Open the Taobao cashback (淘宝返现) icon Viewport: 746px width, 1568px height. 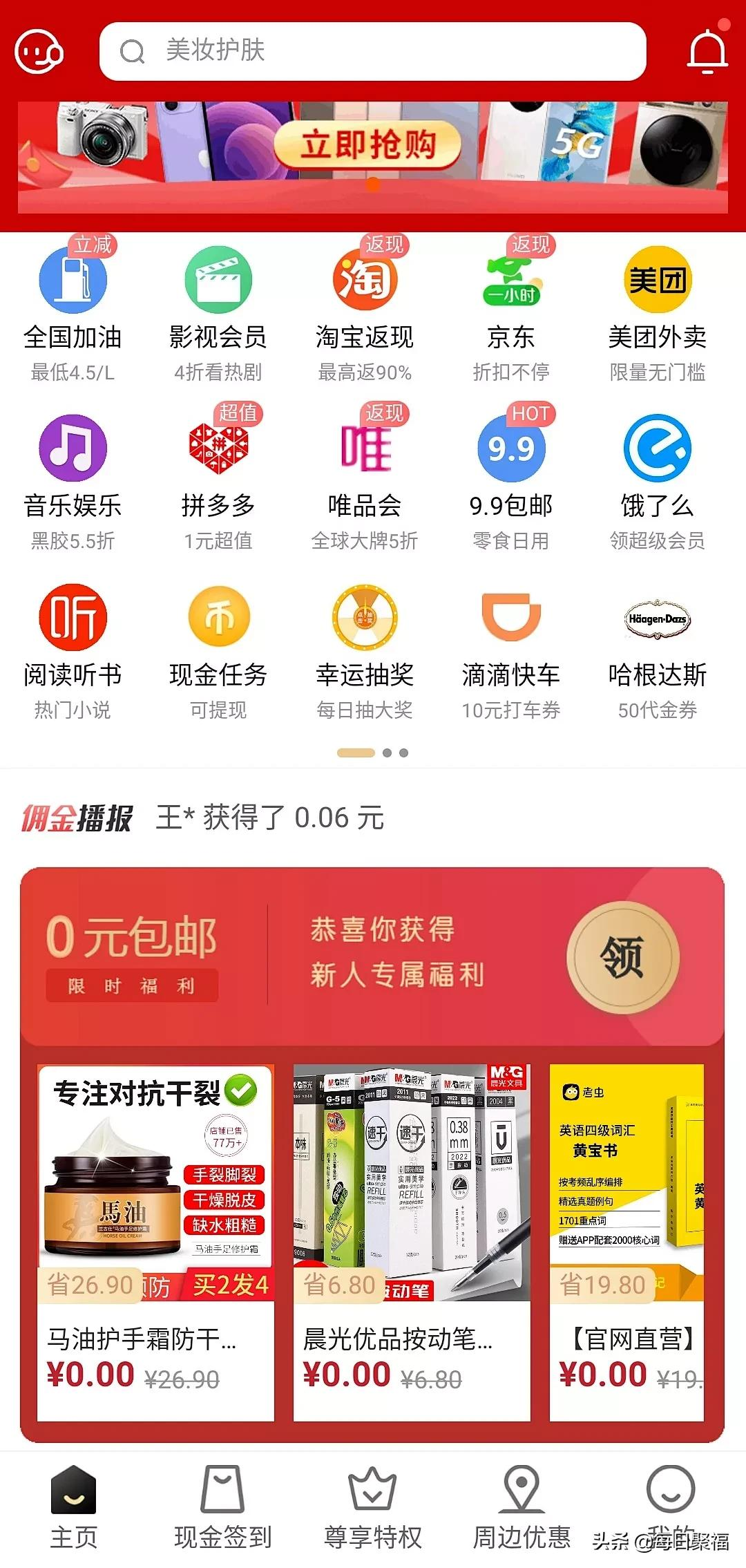coord(364,278)
